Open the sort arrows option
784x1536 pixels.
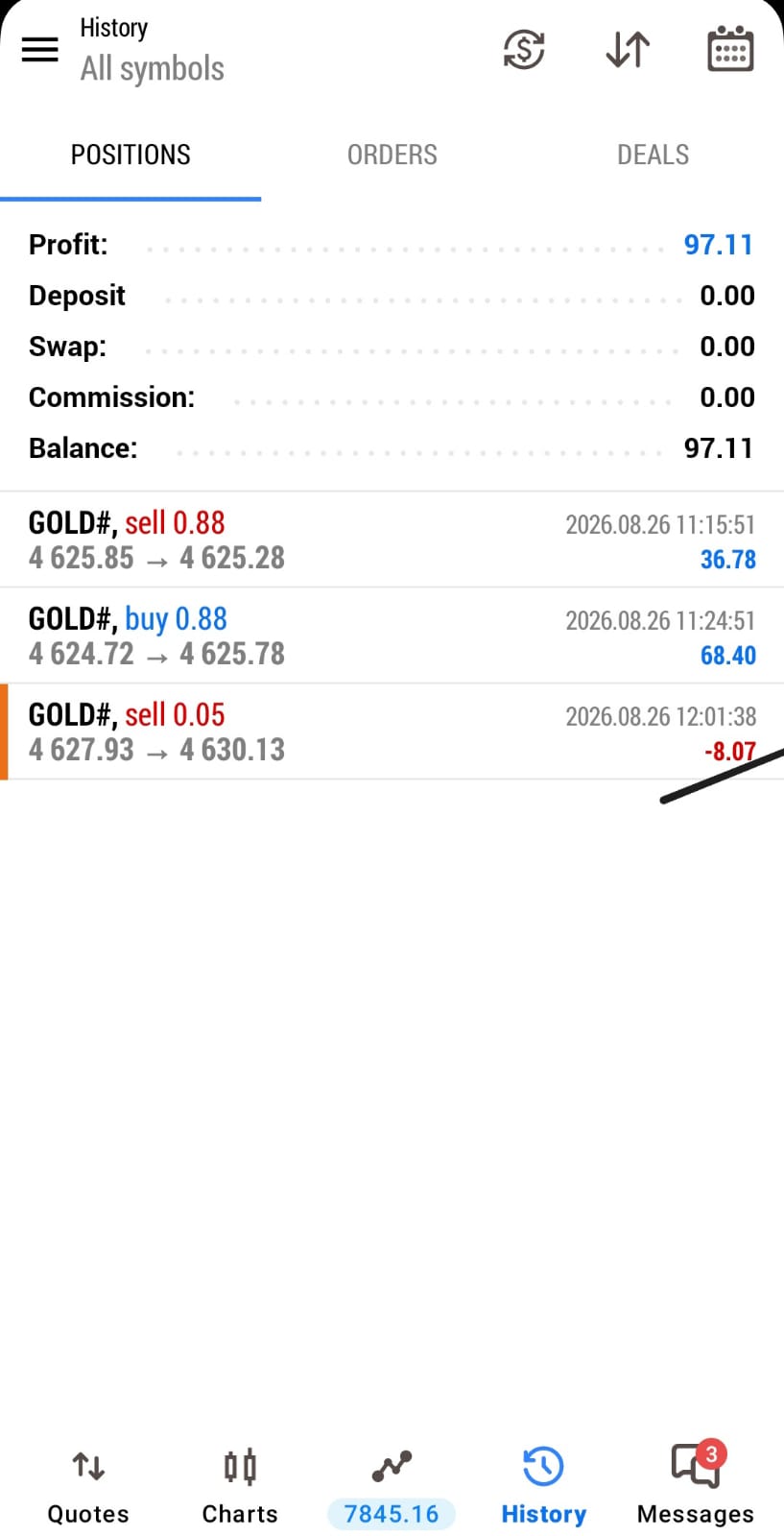pyautogui.click(x=628, y=50)
